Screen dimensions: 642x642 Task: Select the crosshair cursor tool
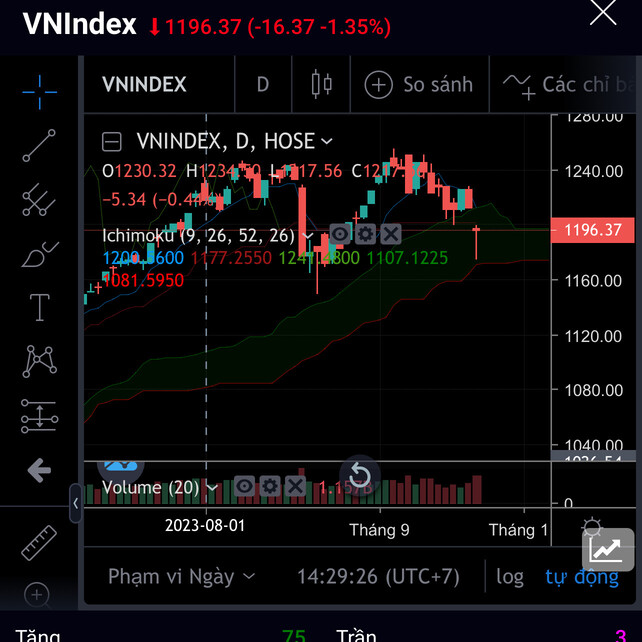39,92
